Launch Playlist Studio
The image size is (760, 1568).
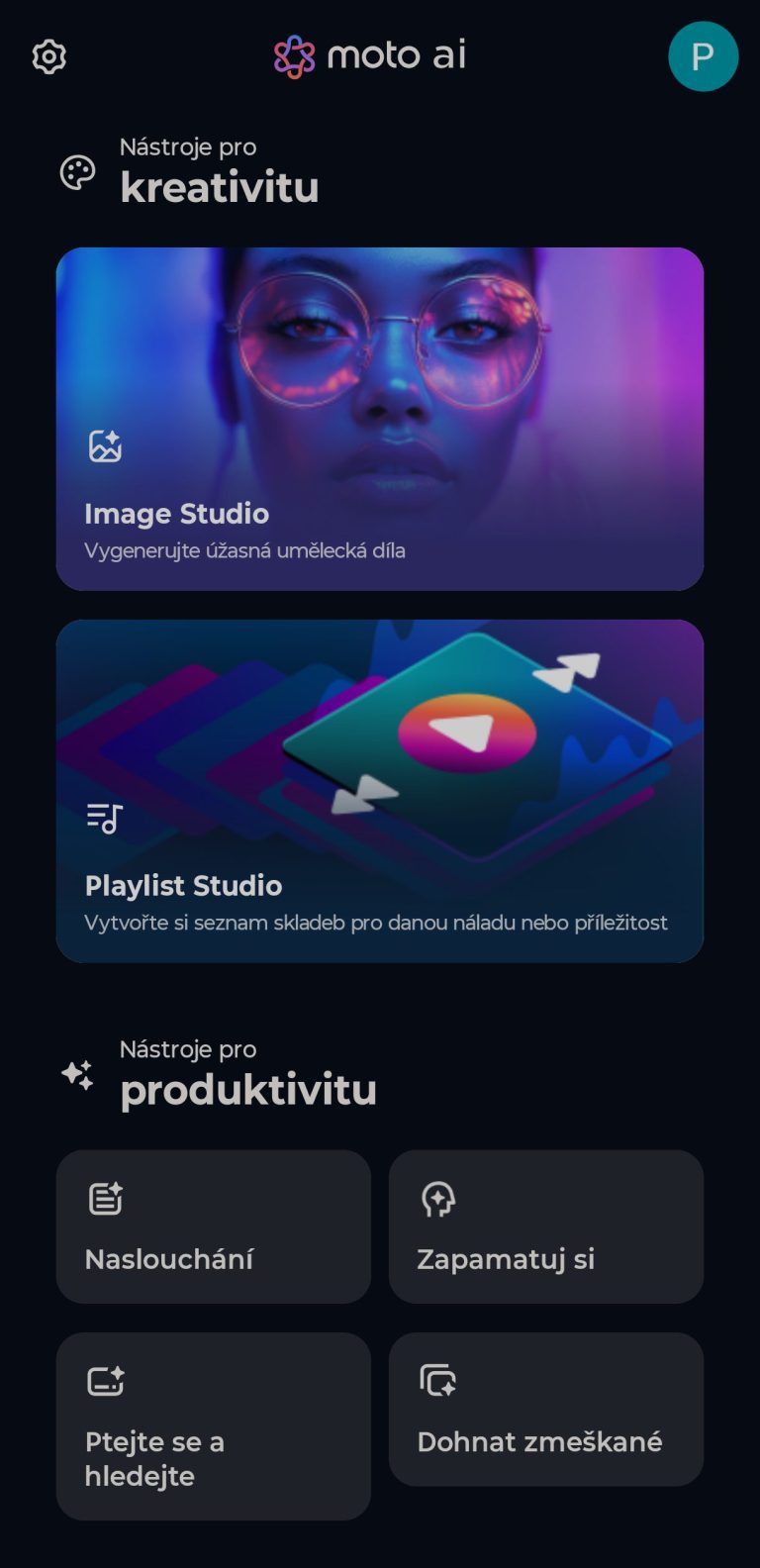380,791
